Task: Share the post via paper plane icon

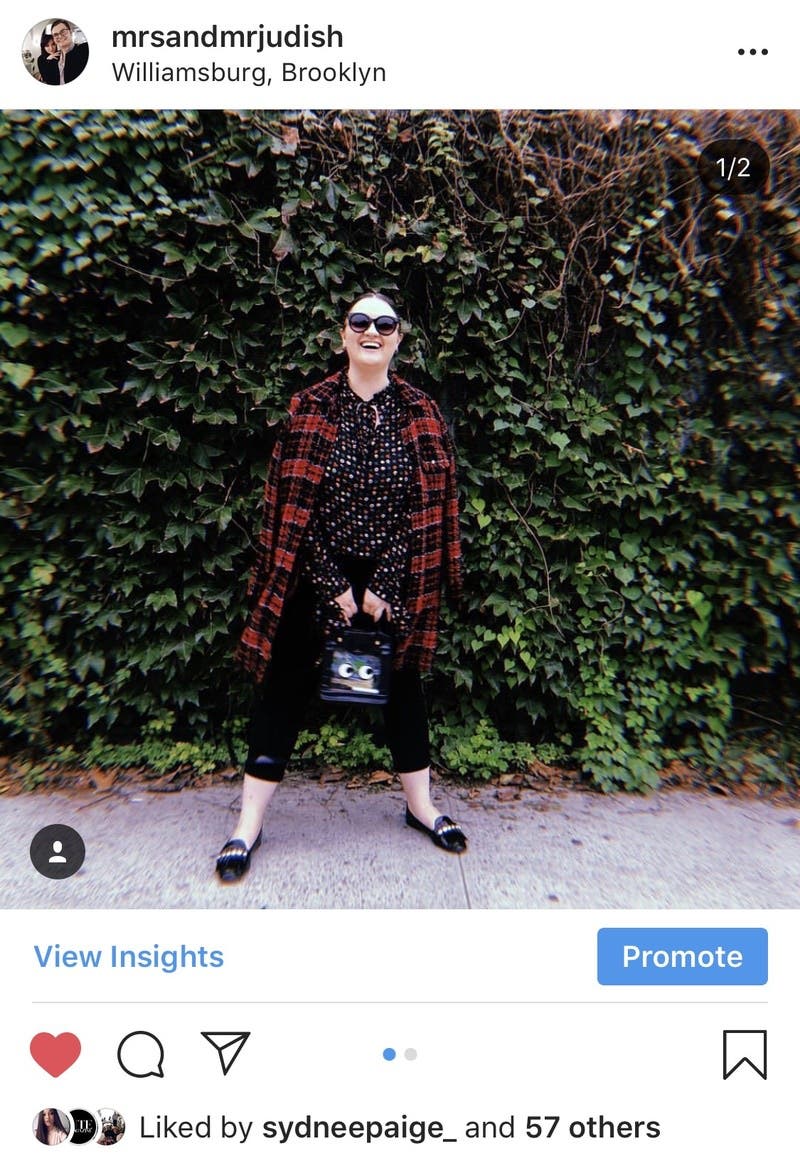Action: [x=225, y=1053]
